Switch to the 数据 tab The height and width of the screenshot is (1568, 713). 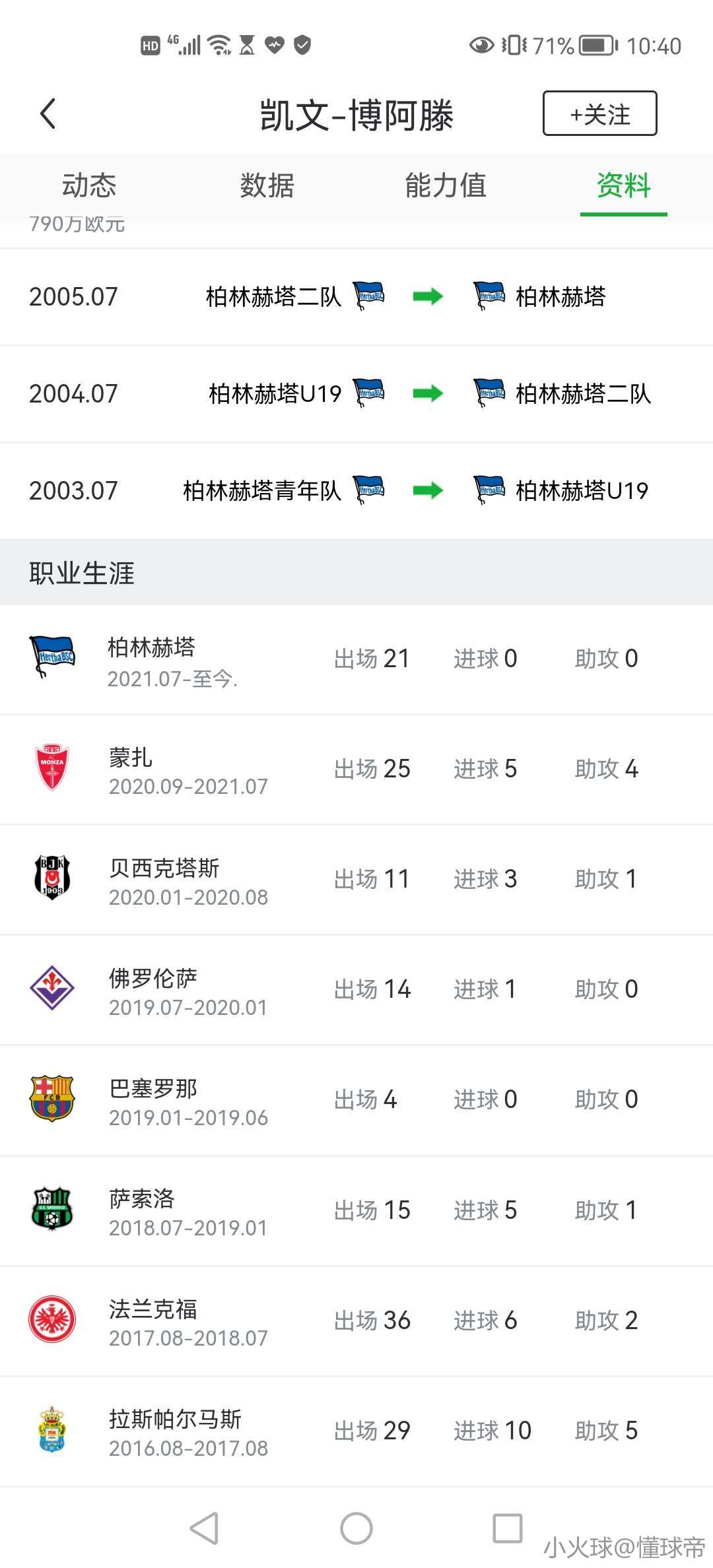267,185
